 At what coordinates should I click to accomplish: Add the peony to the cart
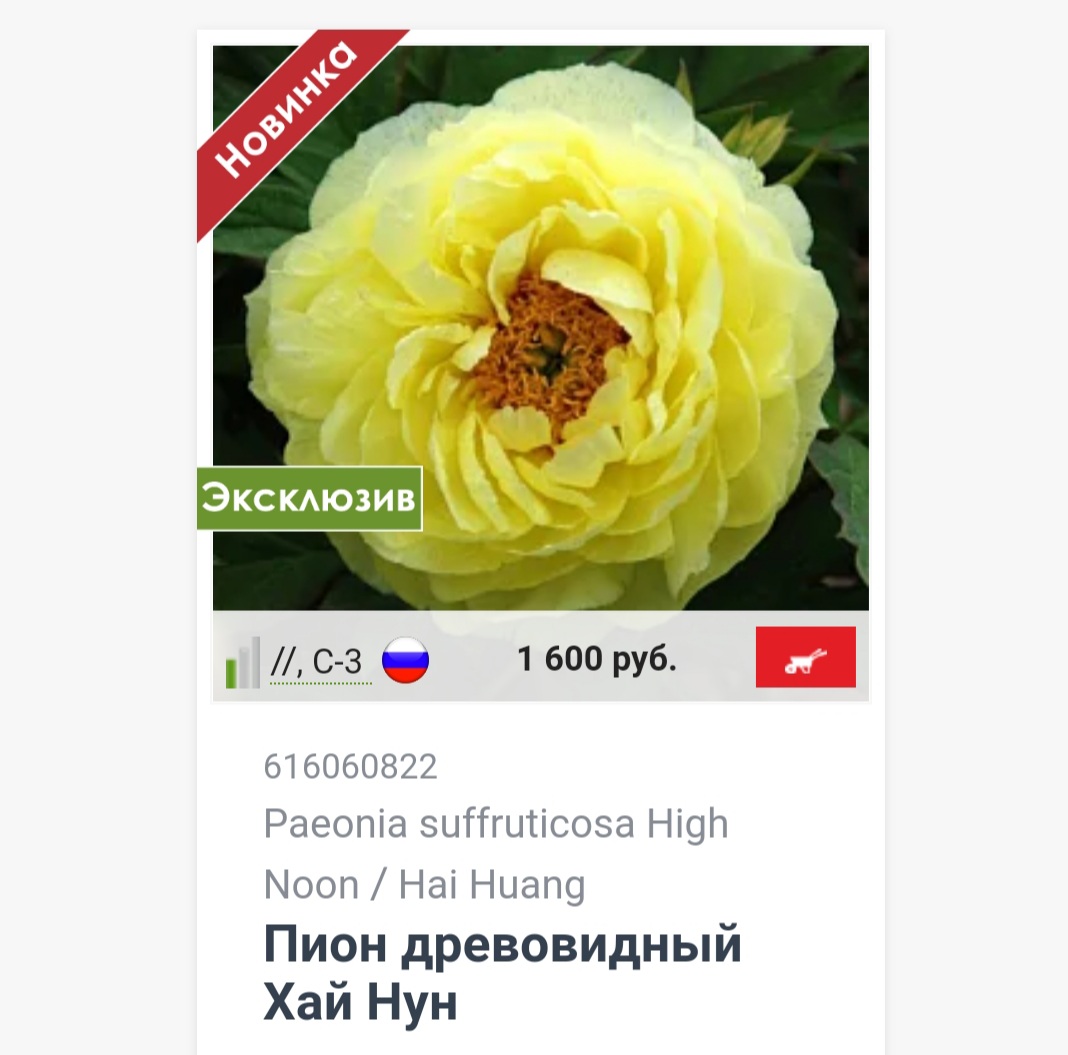[805, 657]
